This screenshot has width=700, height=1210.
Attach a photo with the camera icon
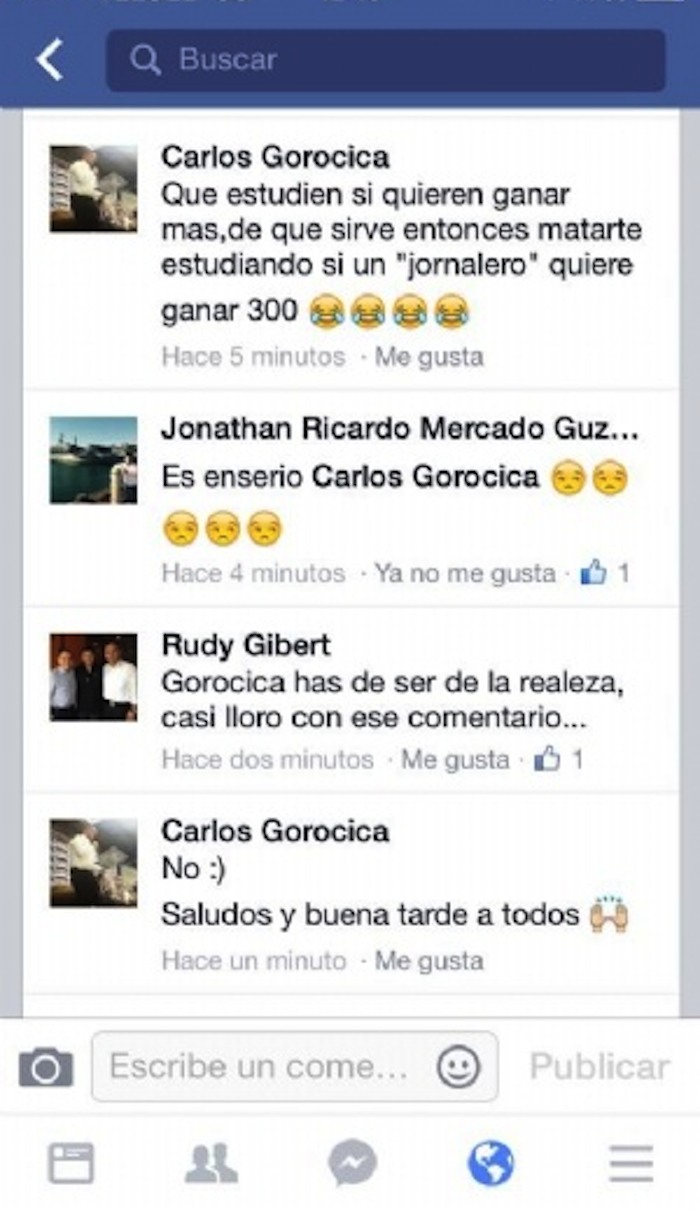[46, 1067]
